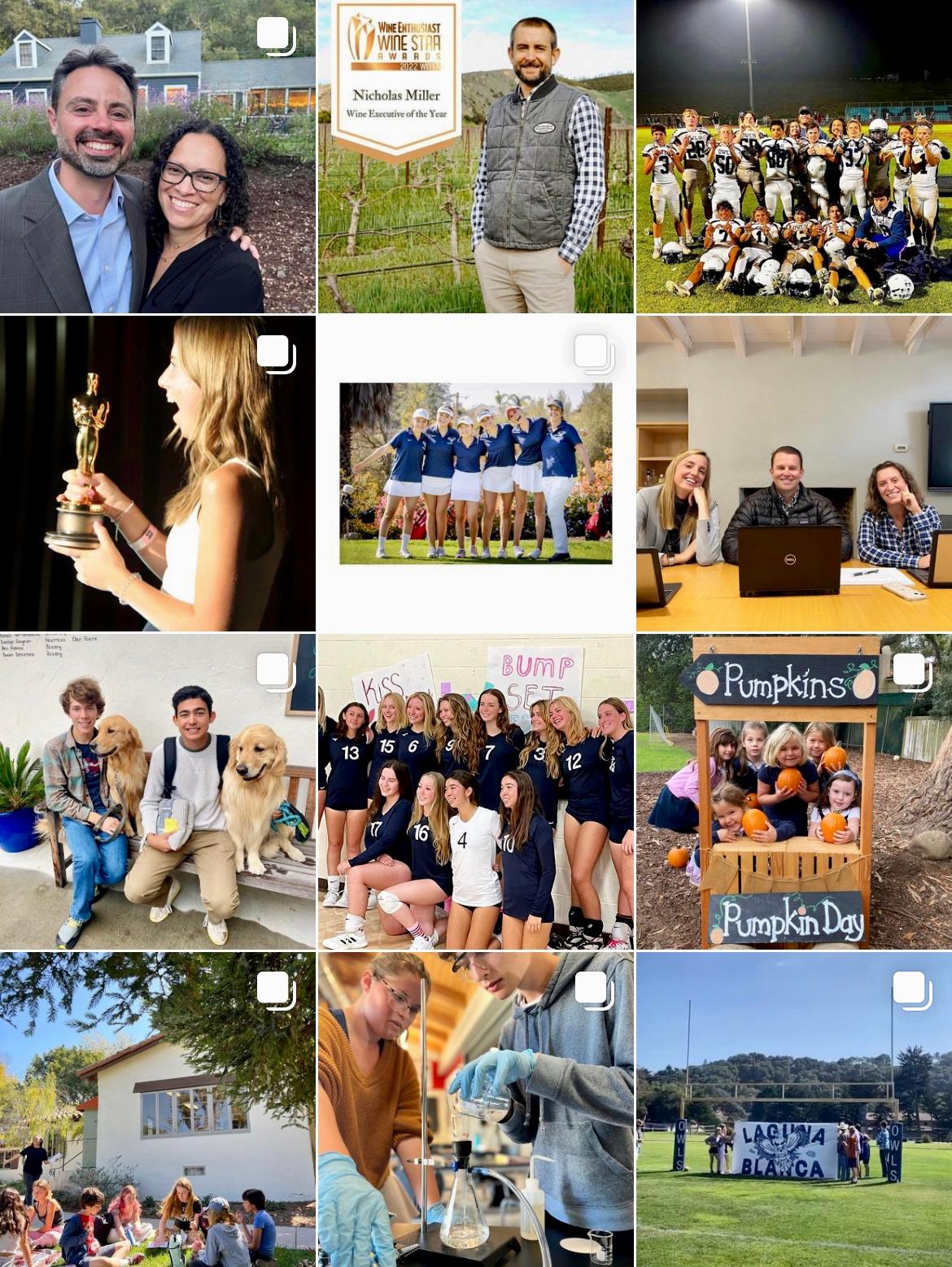View the Laguna Blanca field banner post
This screenshot has width=952, height=1267.
coord(793,1109)
